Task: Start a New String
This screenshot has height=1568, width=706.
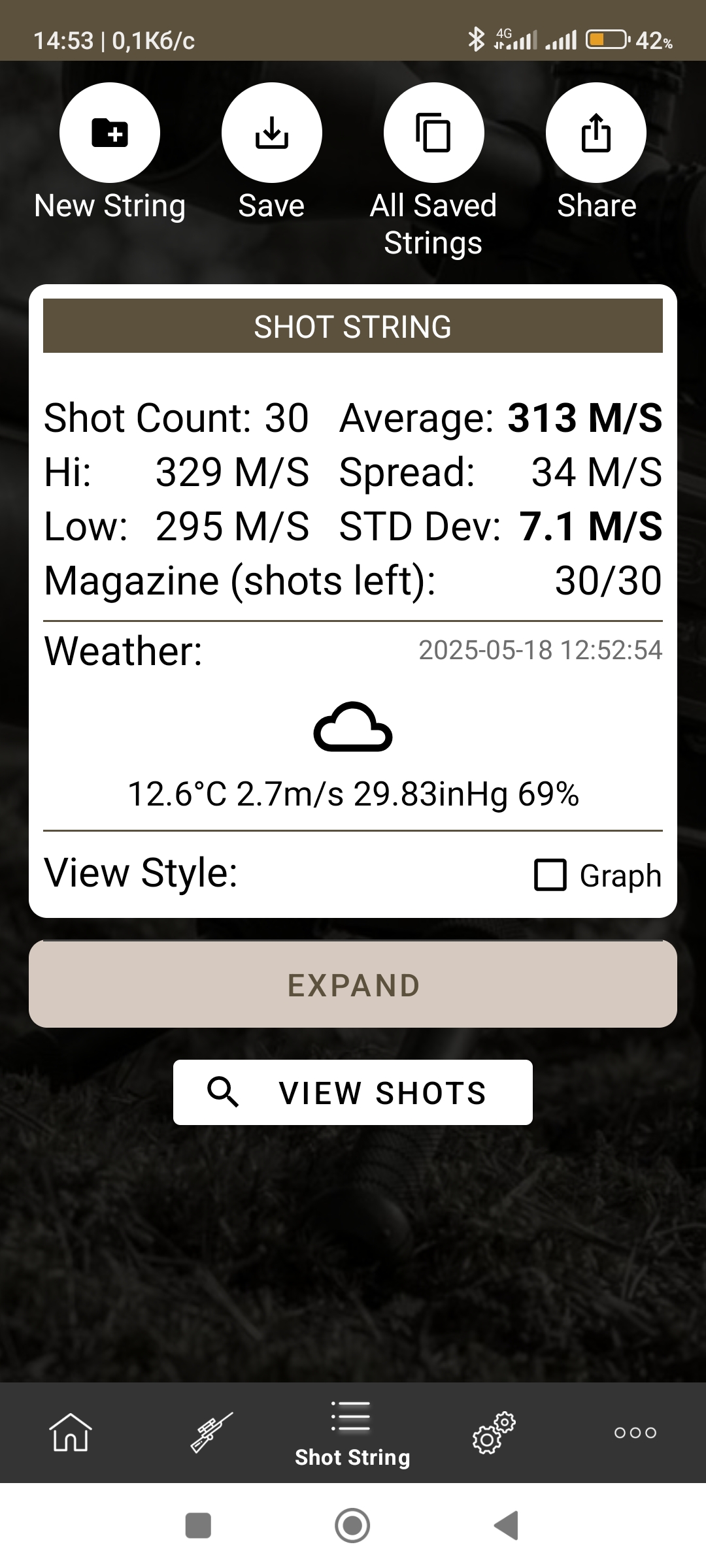Action: pos(110,133)
